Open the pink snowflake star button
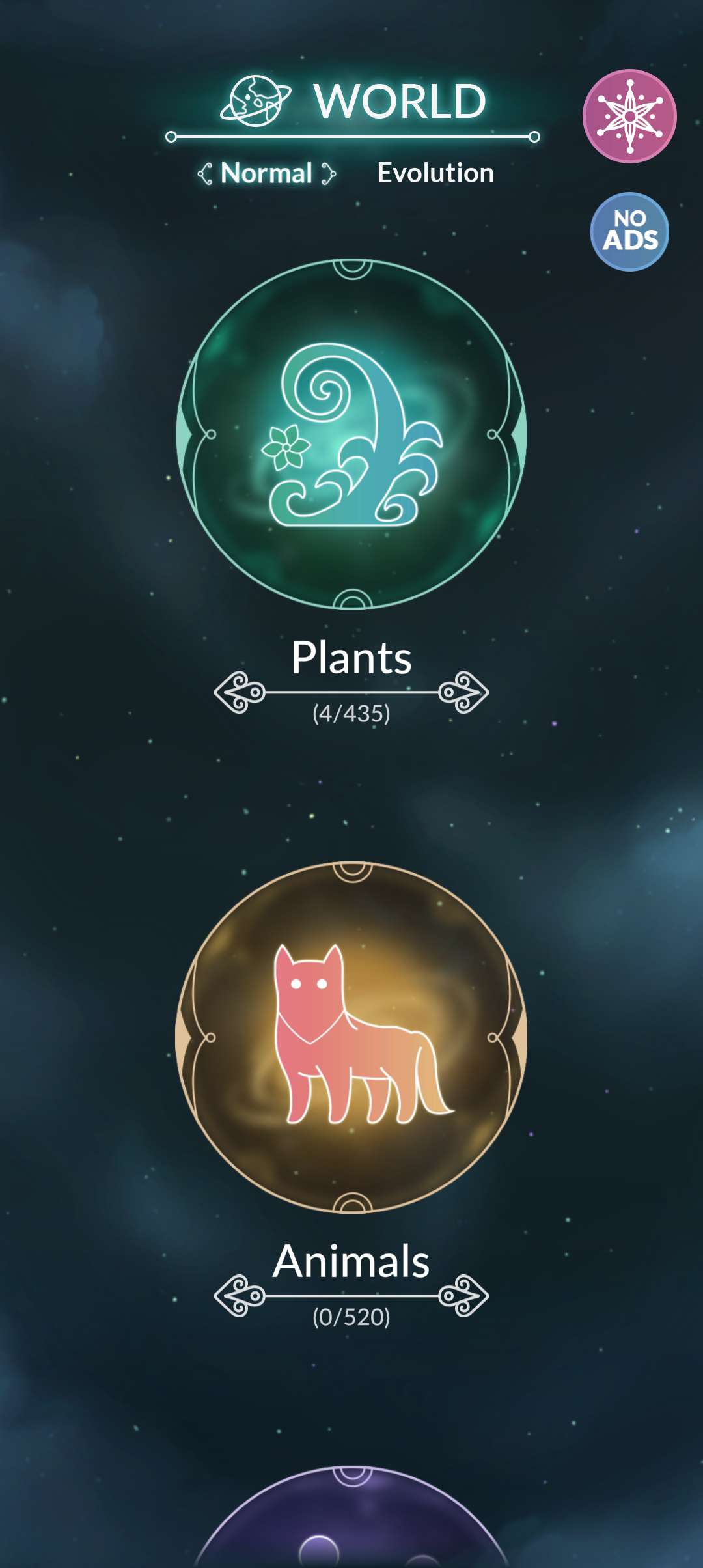The image size is (703, 1568). tap(629, 116)
